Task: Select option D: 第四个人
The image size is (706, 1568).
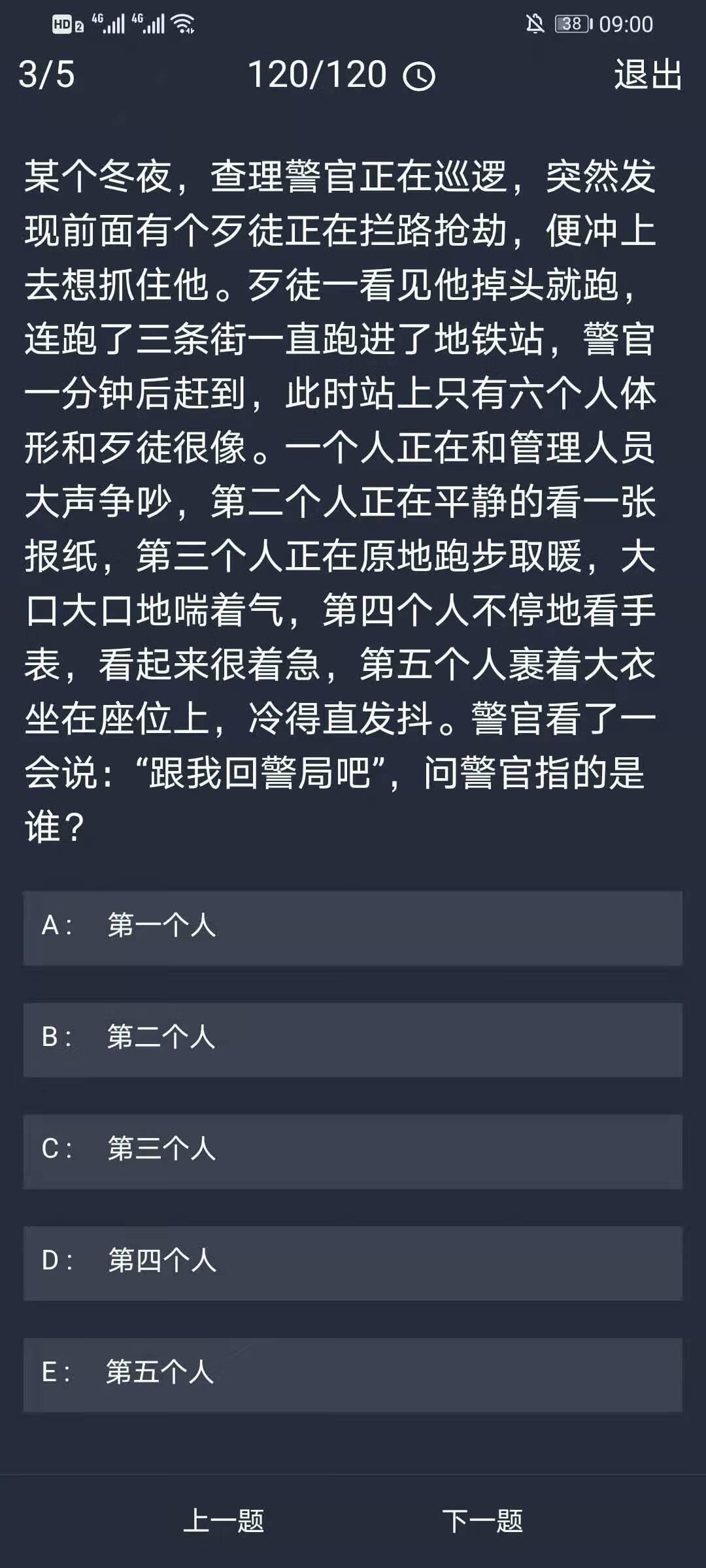Action: [353, 1264]
